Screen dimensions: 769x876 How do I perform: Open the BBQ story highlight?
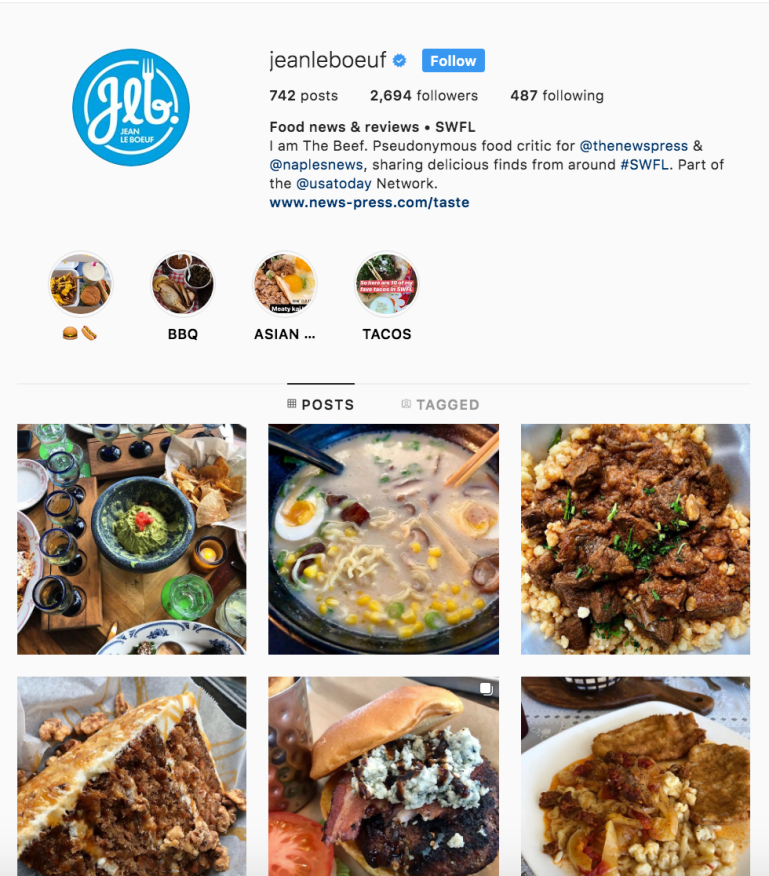pos(182,283)
